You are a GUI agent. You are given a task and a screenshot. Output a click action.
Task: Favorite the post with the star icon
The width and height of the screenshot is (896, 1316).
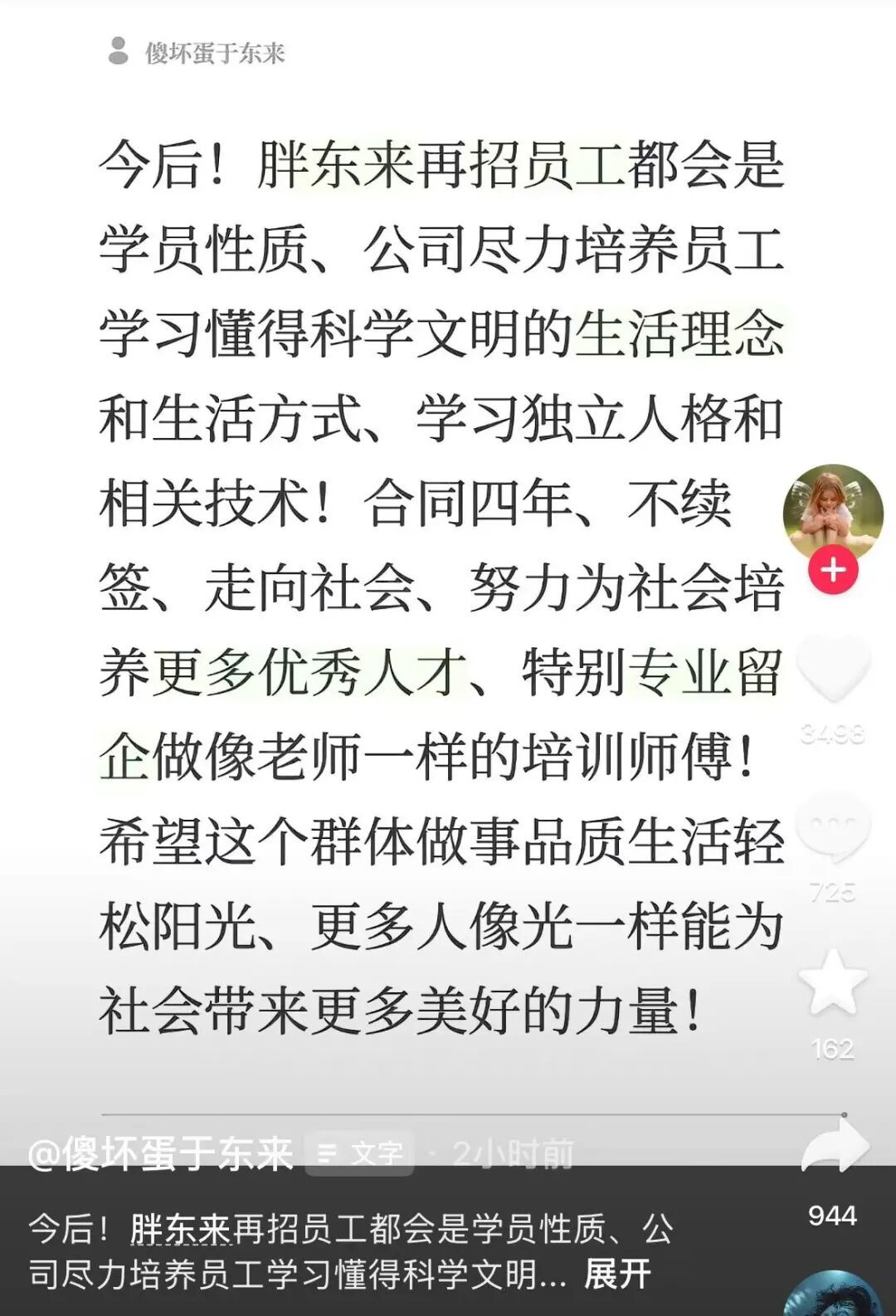click(833, 984)
